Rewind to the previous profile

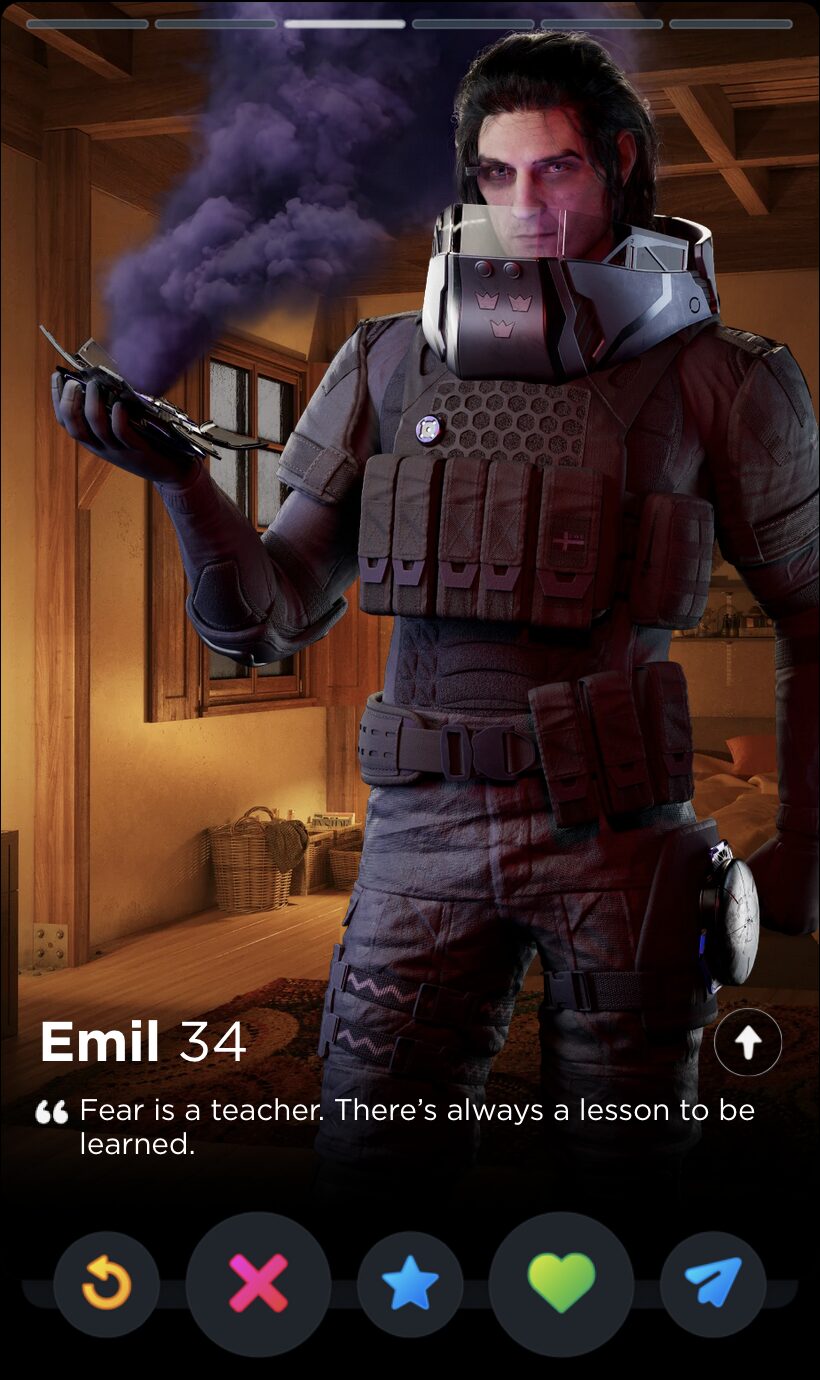(x=106, y=1283)
